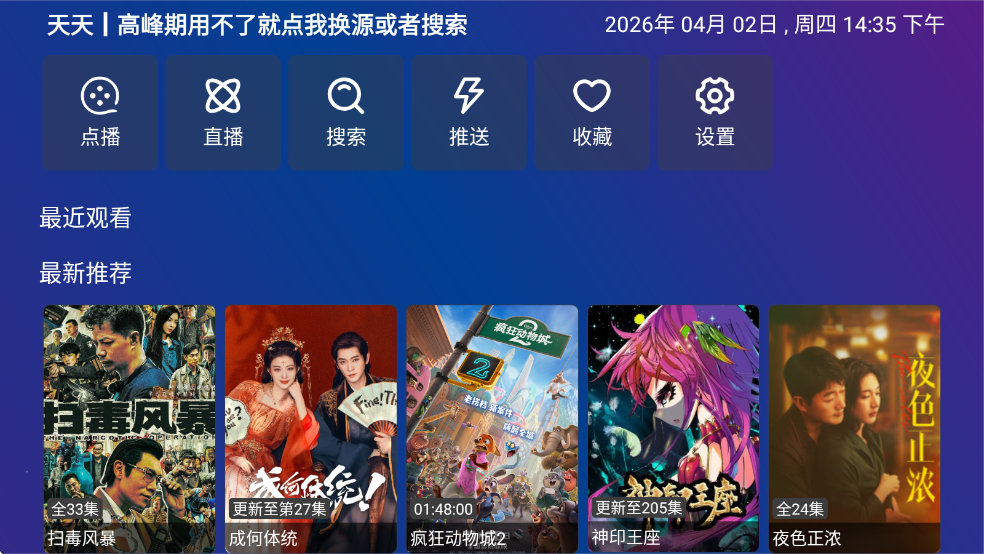This screenshot has height=554, width=984.
Task: Switch to 直播 live streaming
Action: tap(223, 113)
